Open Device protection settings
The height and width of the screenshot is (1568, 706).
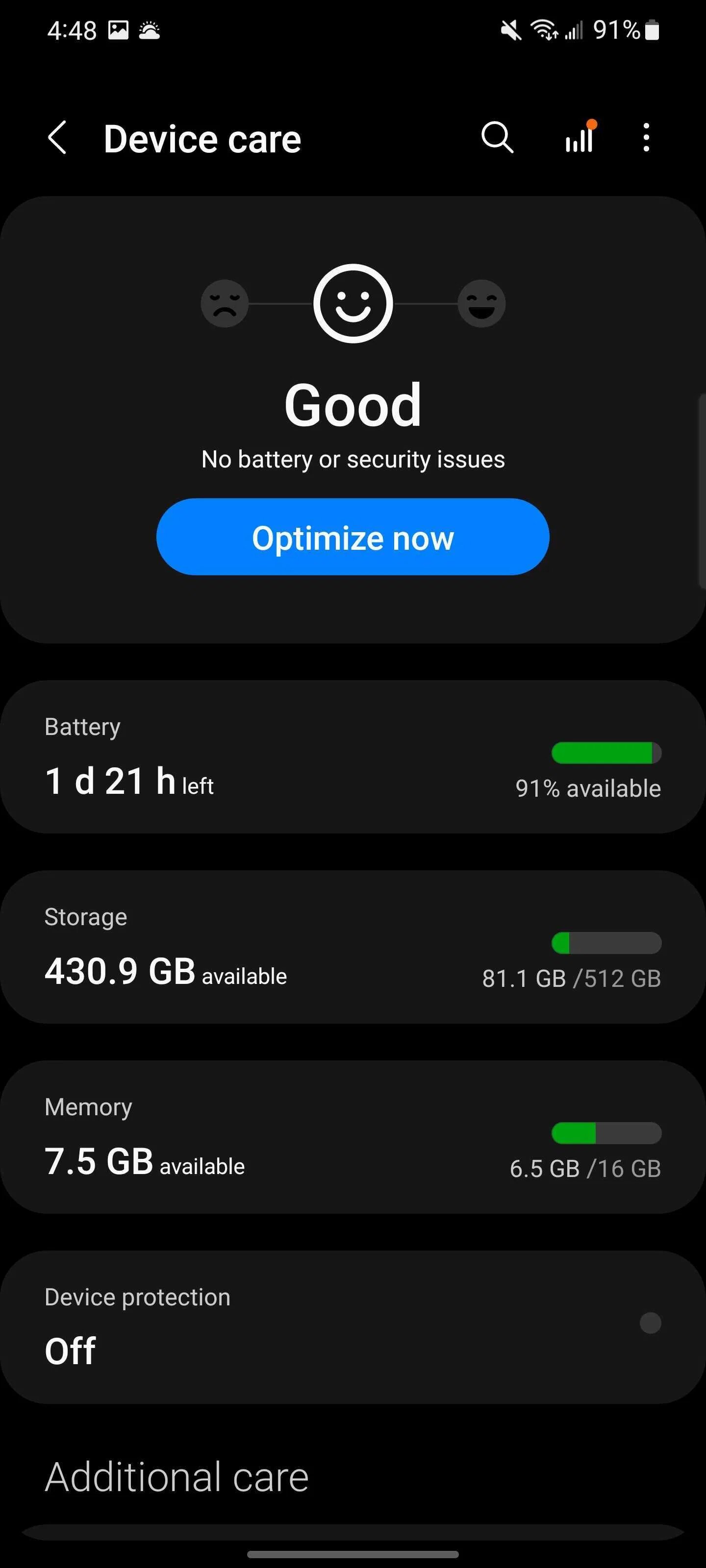(353, 1327)
